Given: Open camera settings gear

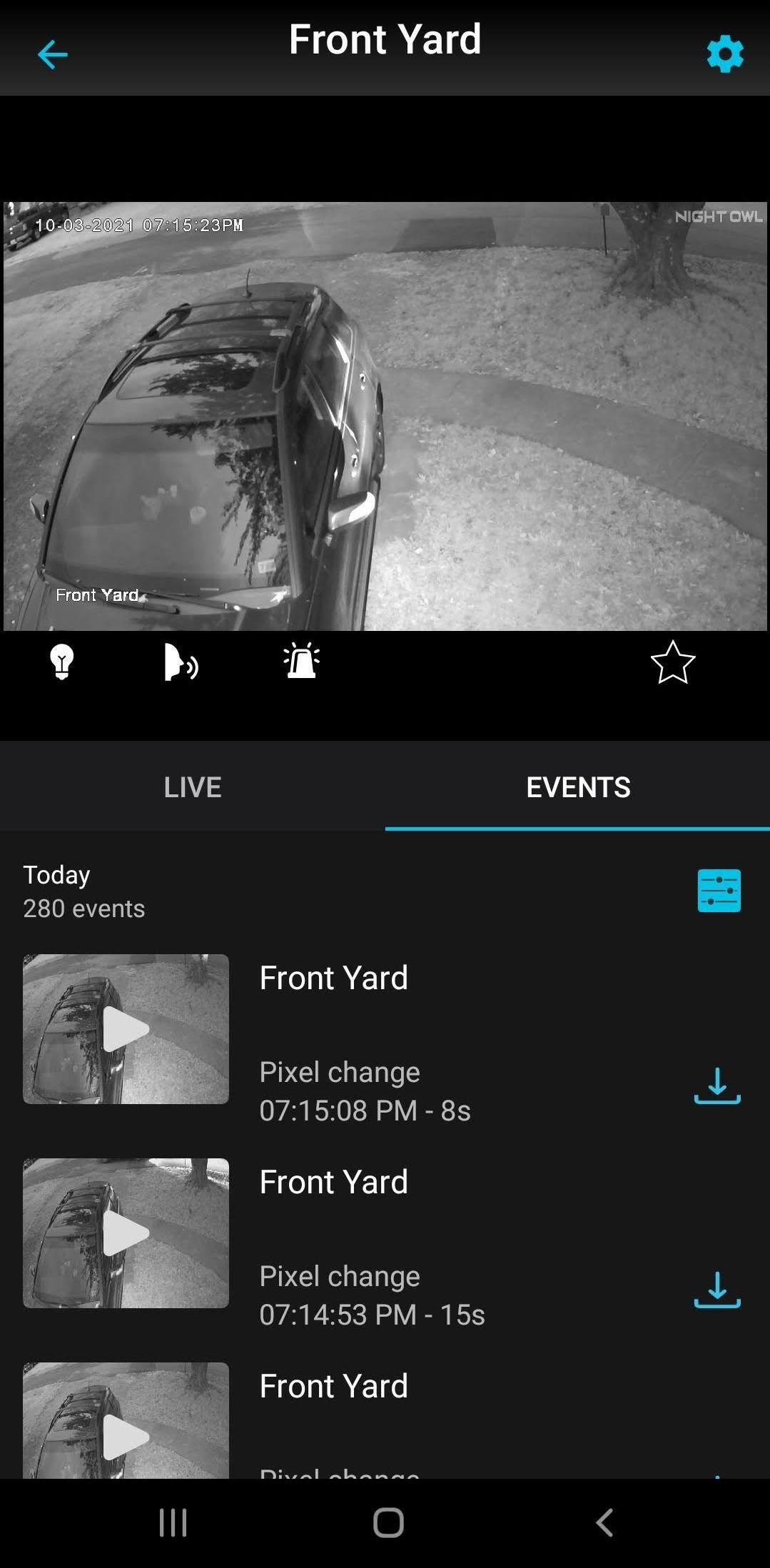Looking at the screenshot, I should tap(724, 54).
